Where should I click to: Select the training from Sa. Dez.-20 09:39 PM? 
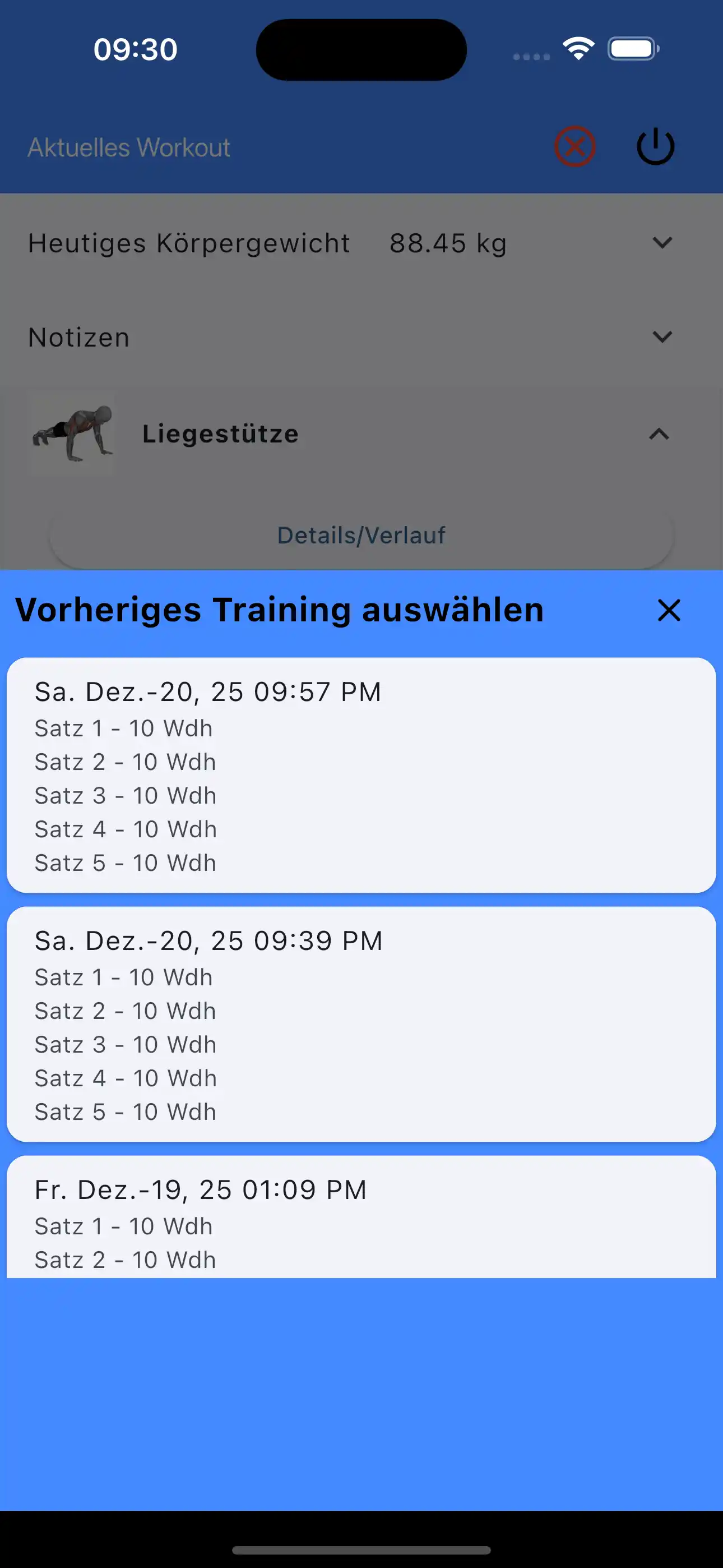tap(361, 1025)
